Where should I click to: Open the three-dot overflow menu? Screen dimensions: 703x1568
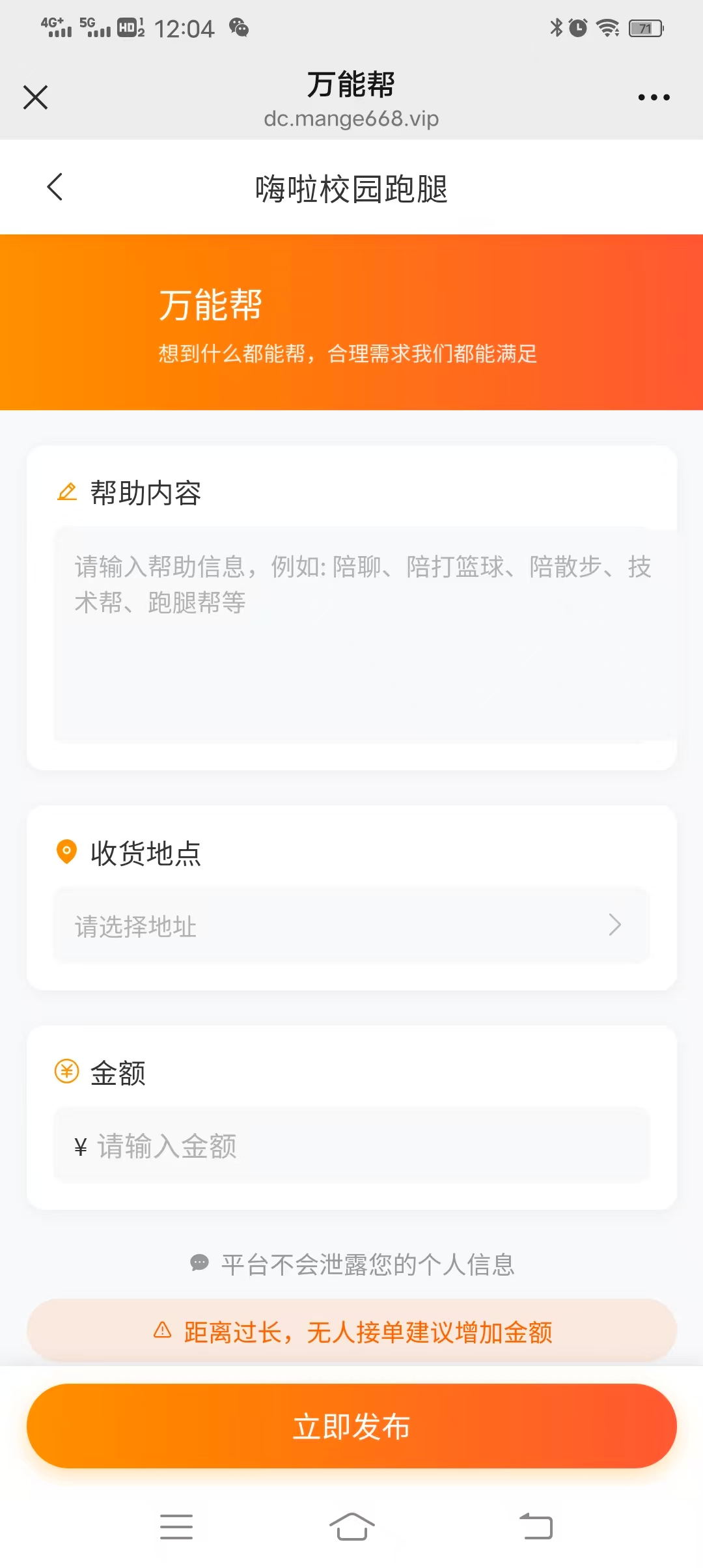coord(654,98)
